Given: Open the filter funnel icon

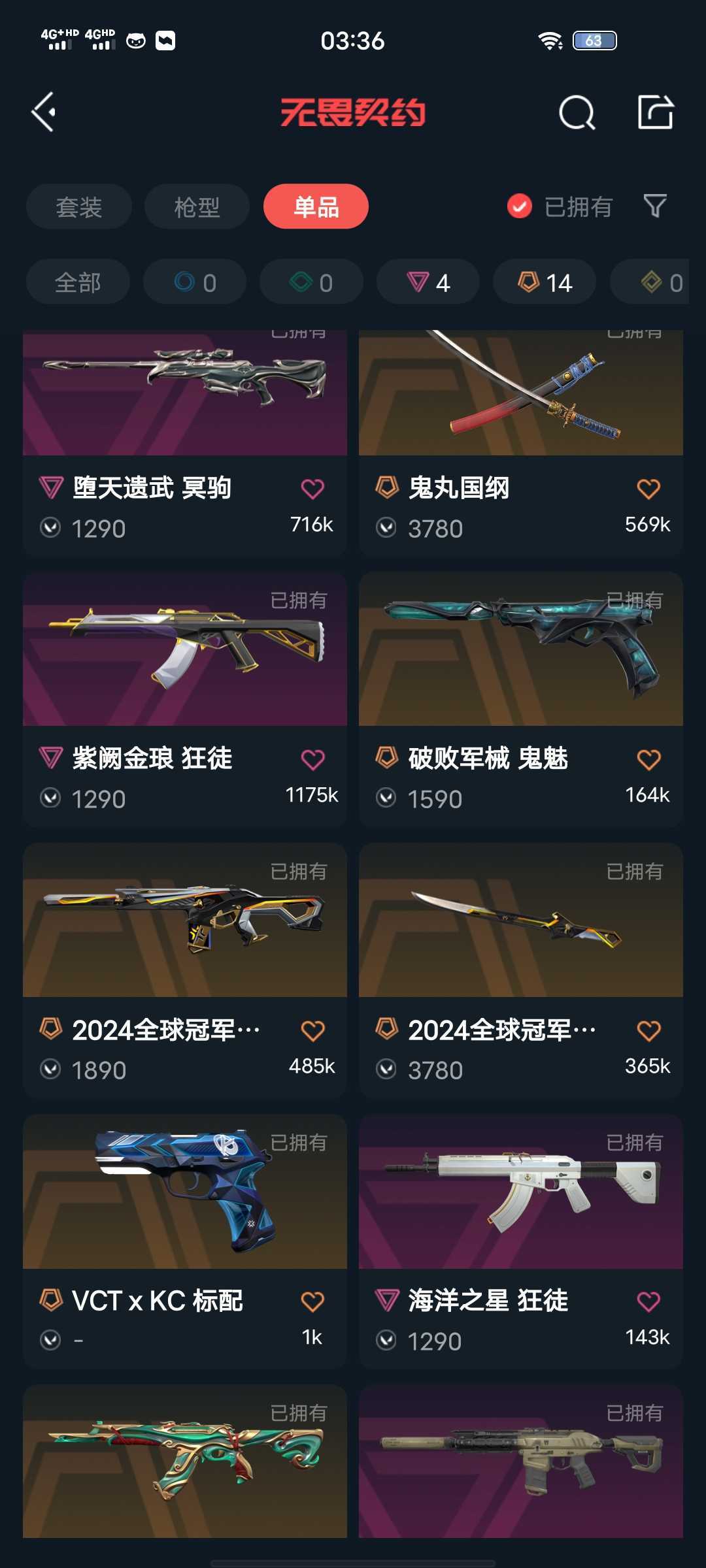Looking at the screenshot, I should point(655,206).
